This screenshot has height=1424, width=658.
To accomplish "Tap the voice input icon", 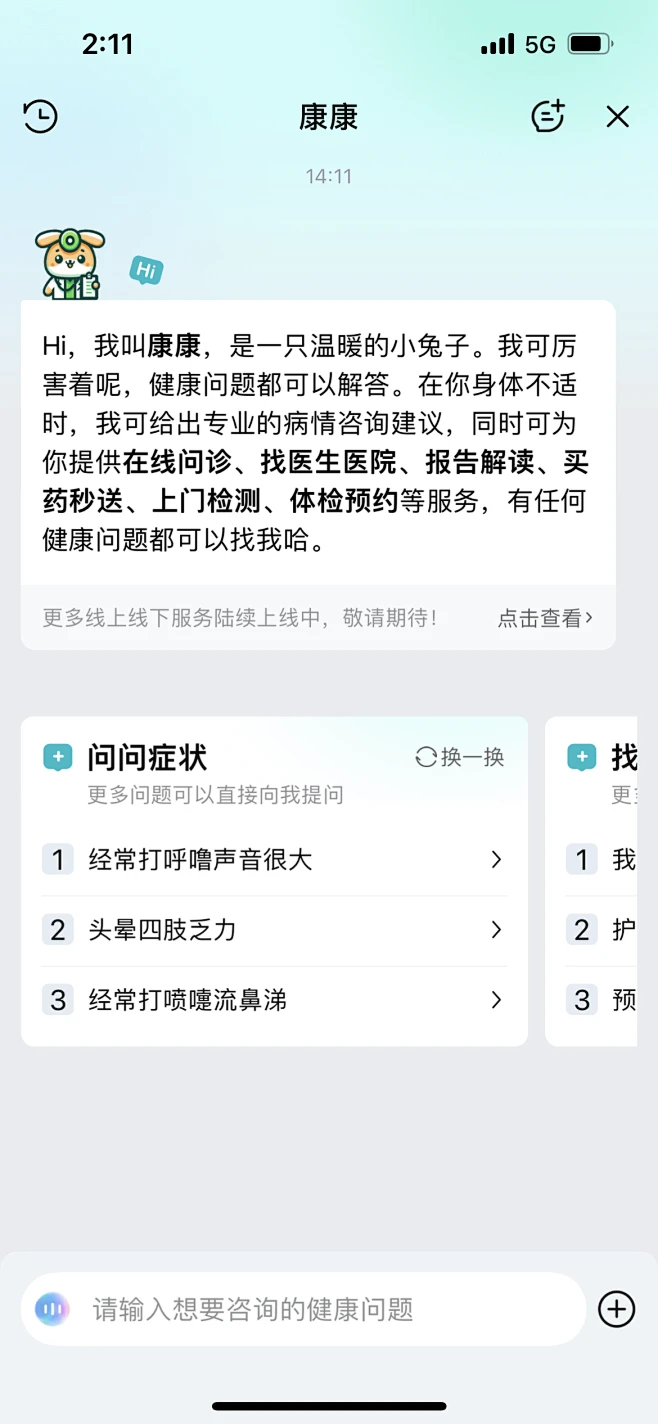I will [x=52, y=1309].
